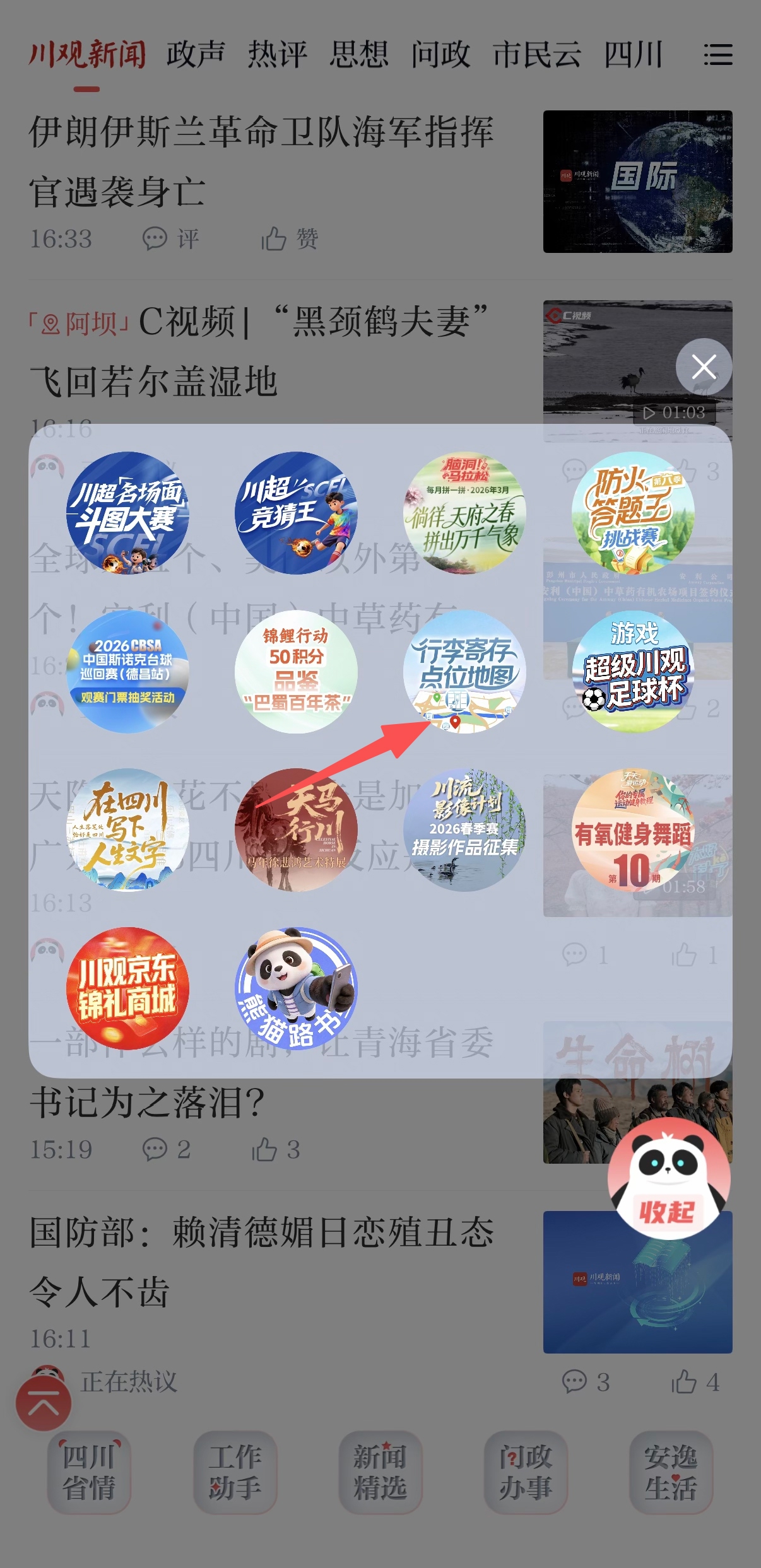Open 川超竞猜王 activity
The width and height of the screenshot is (761, 1568).
296,513
